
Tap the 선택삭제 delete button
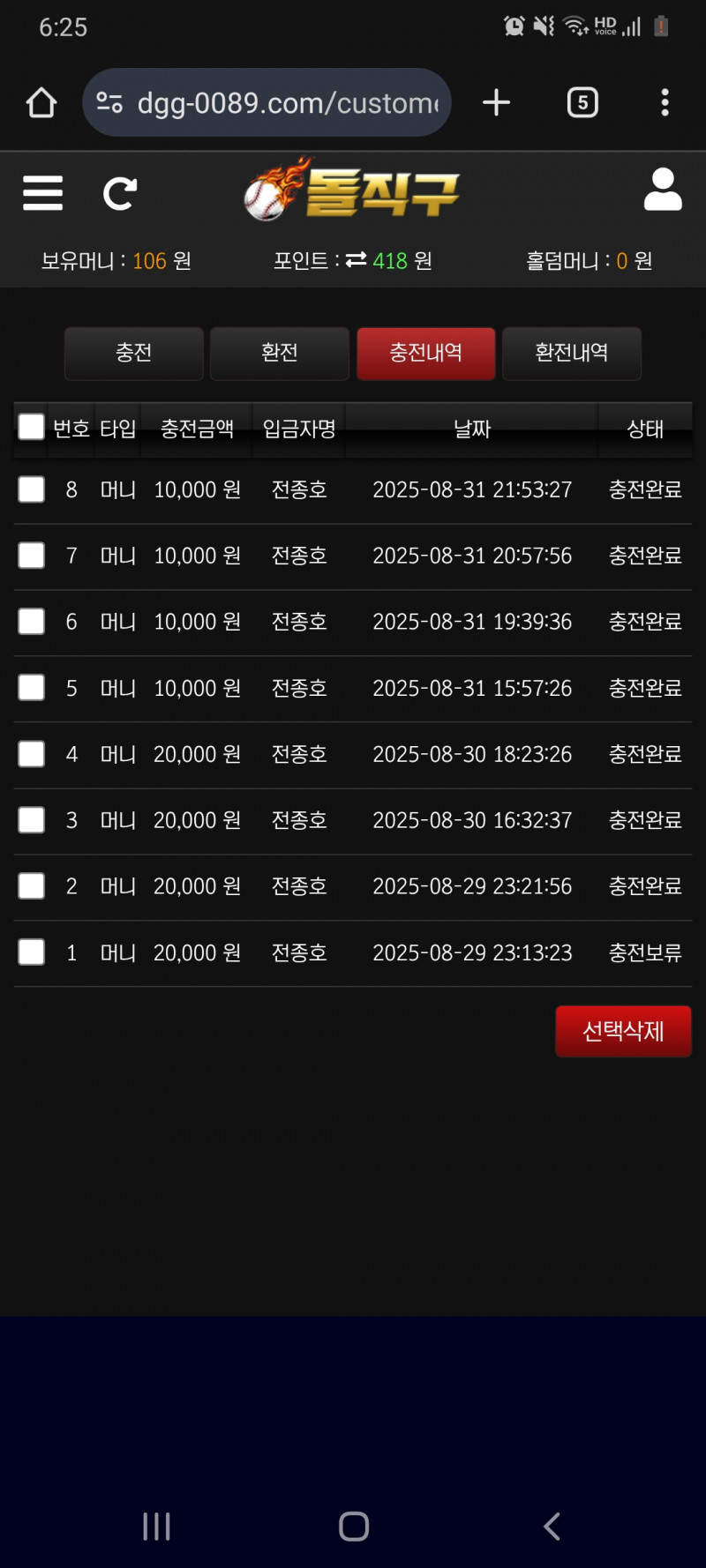(623, 1031)
